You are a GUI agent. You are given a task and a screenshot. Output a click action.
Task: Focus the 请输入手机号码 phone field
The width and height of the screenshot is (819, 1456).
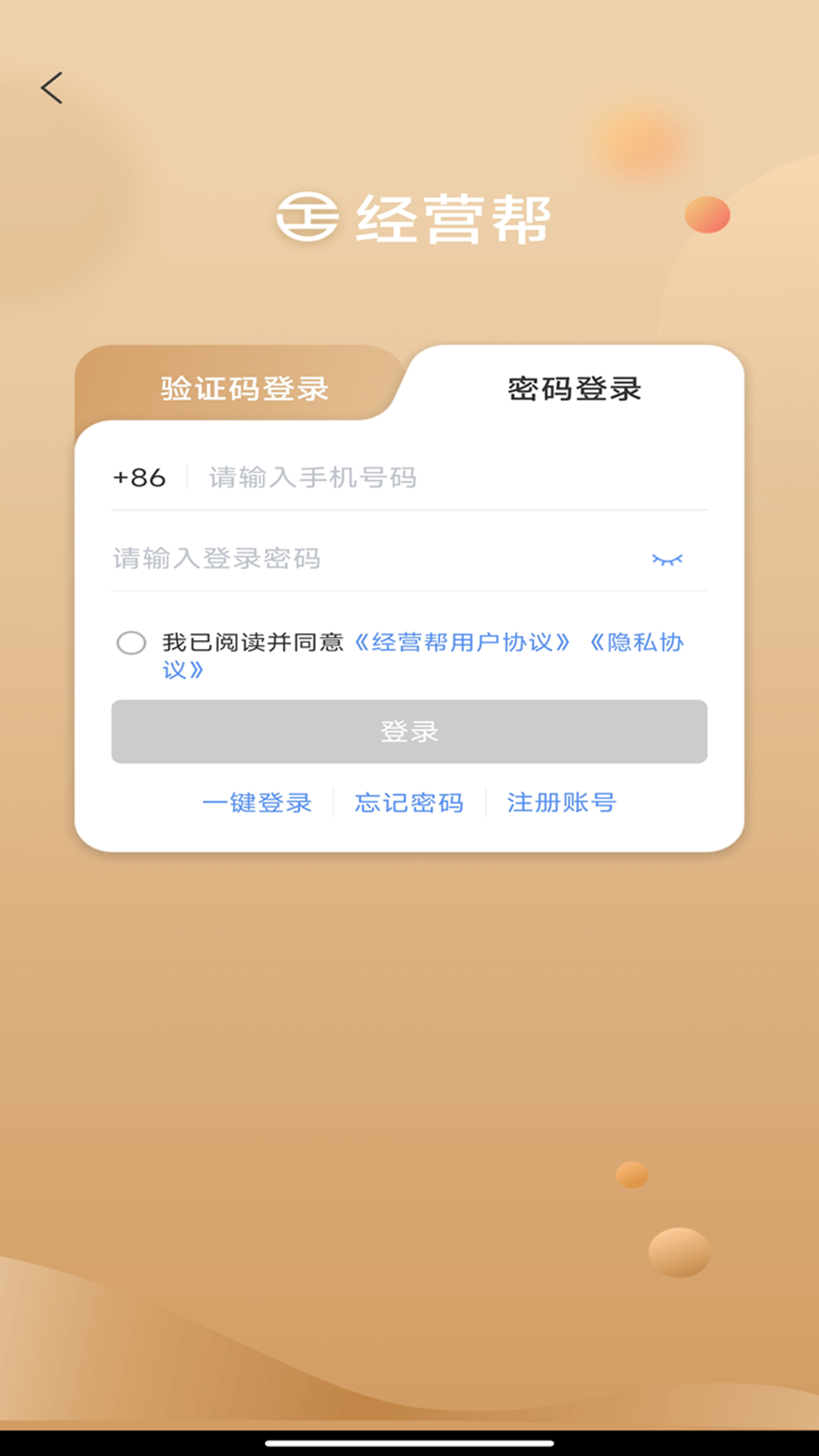tap(447, 478)
